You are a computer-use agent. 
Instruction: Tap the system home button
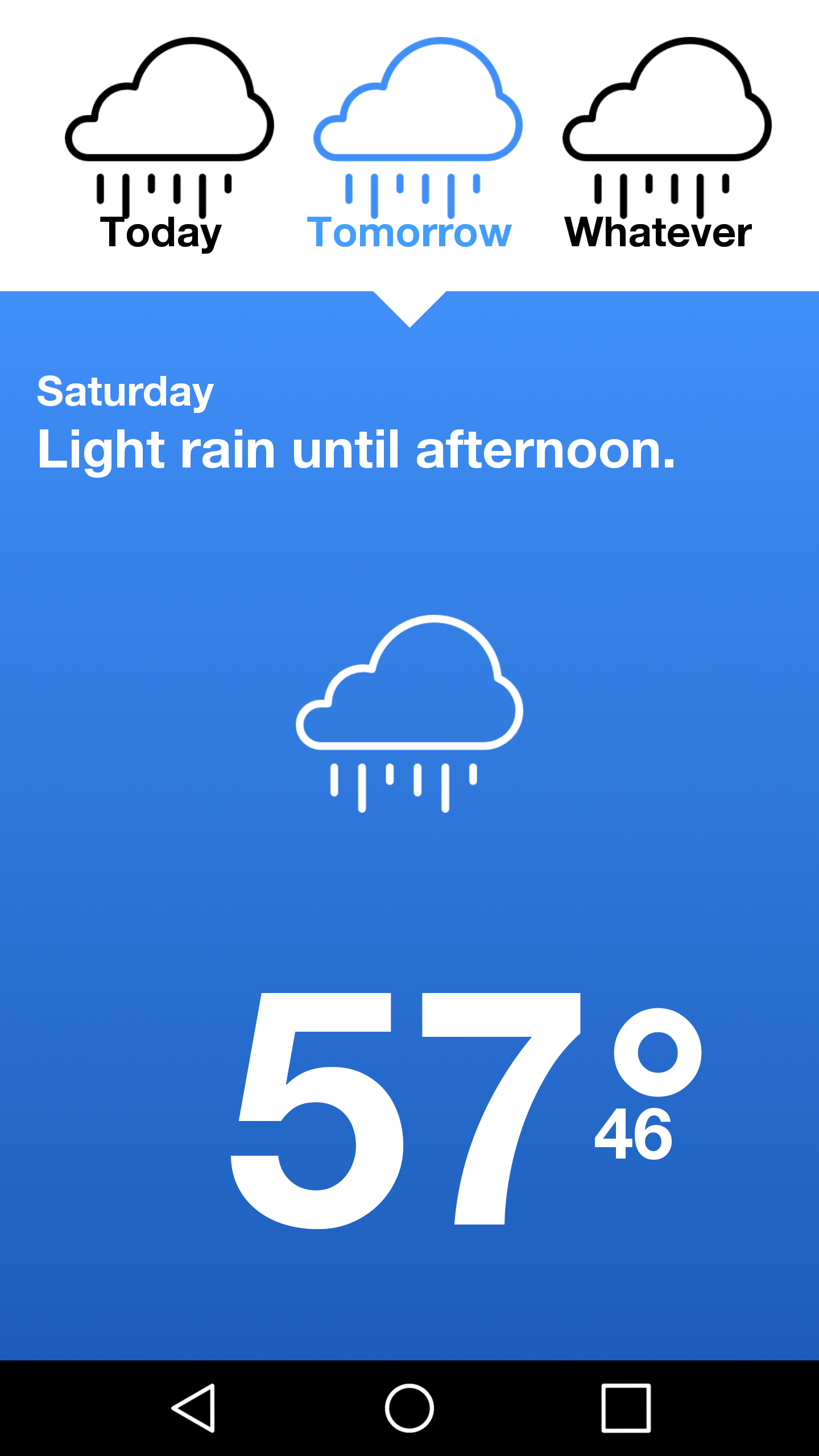(x=409, y=1408)
